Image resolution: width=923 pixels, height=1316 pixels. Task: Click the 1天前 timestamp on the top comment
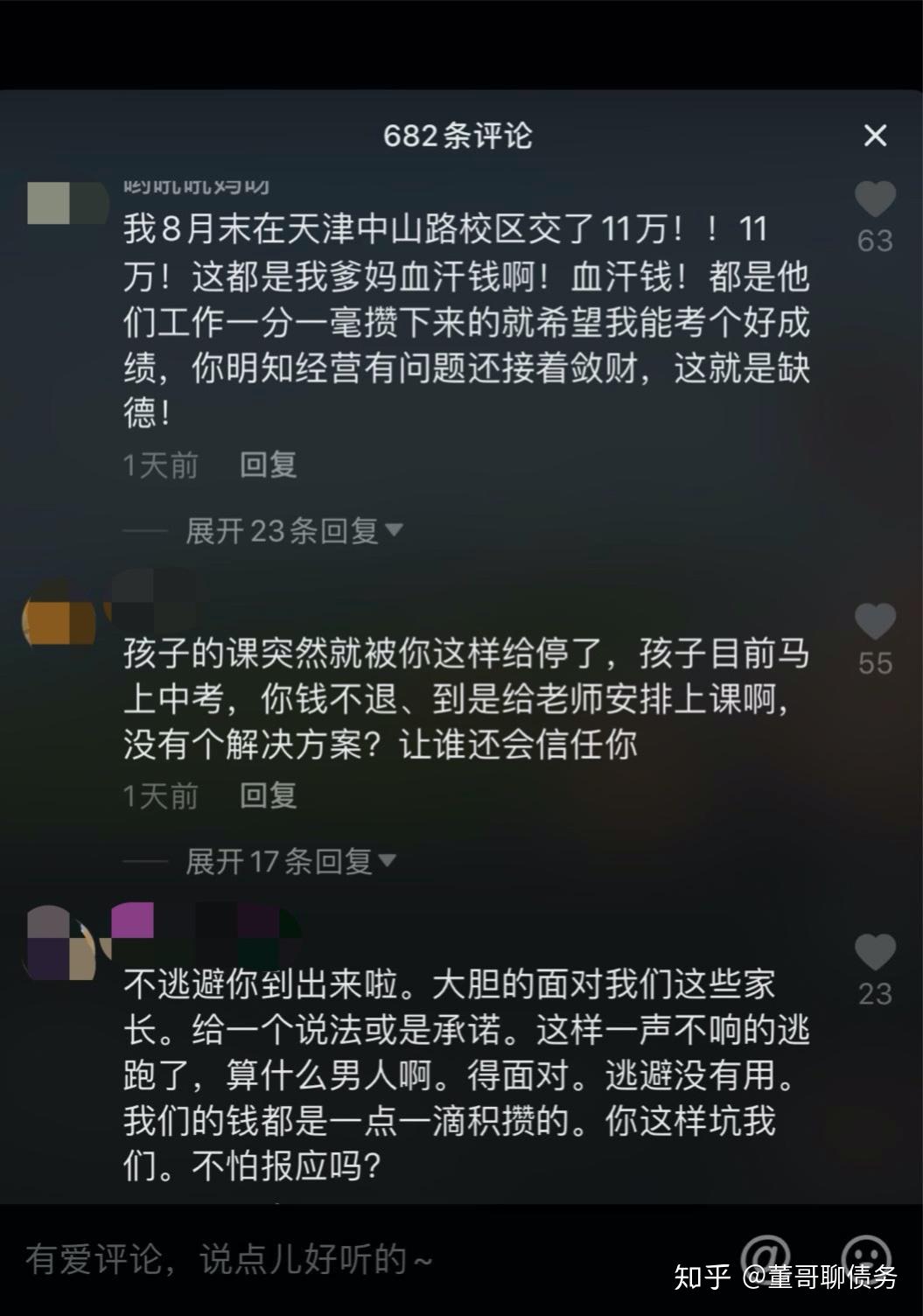pos(160,465)
